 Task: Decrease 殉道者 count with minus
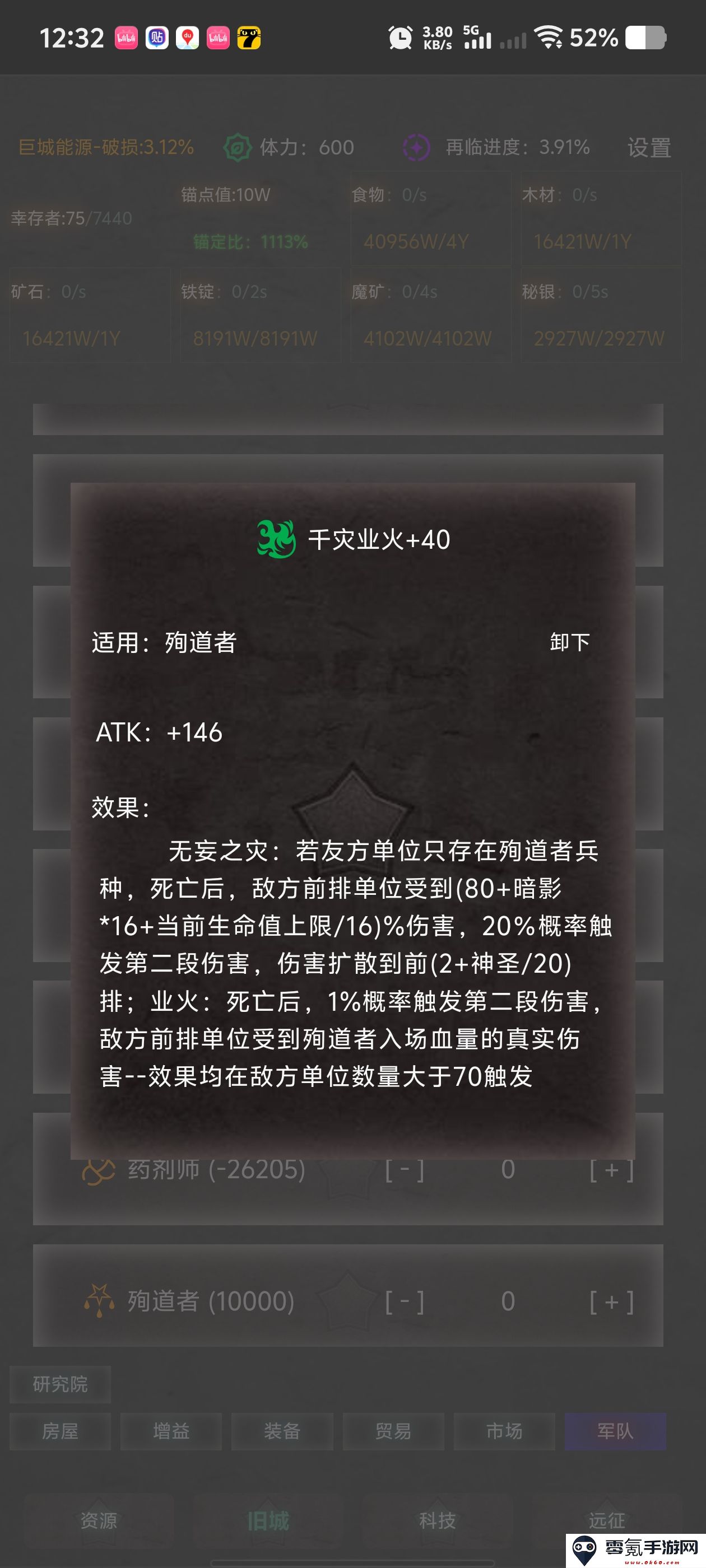(x=404, y=1302)
